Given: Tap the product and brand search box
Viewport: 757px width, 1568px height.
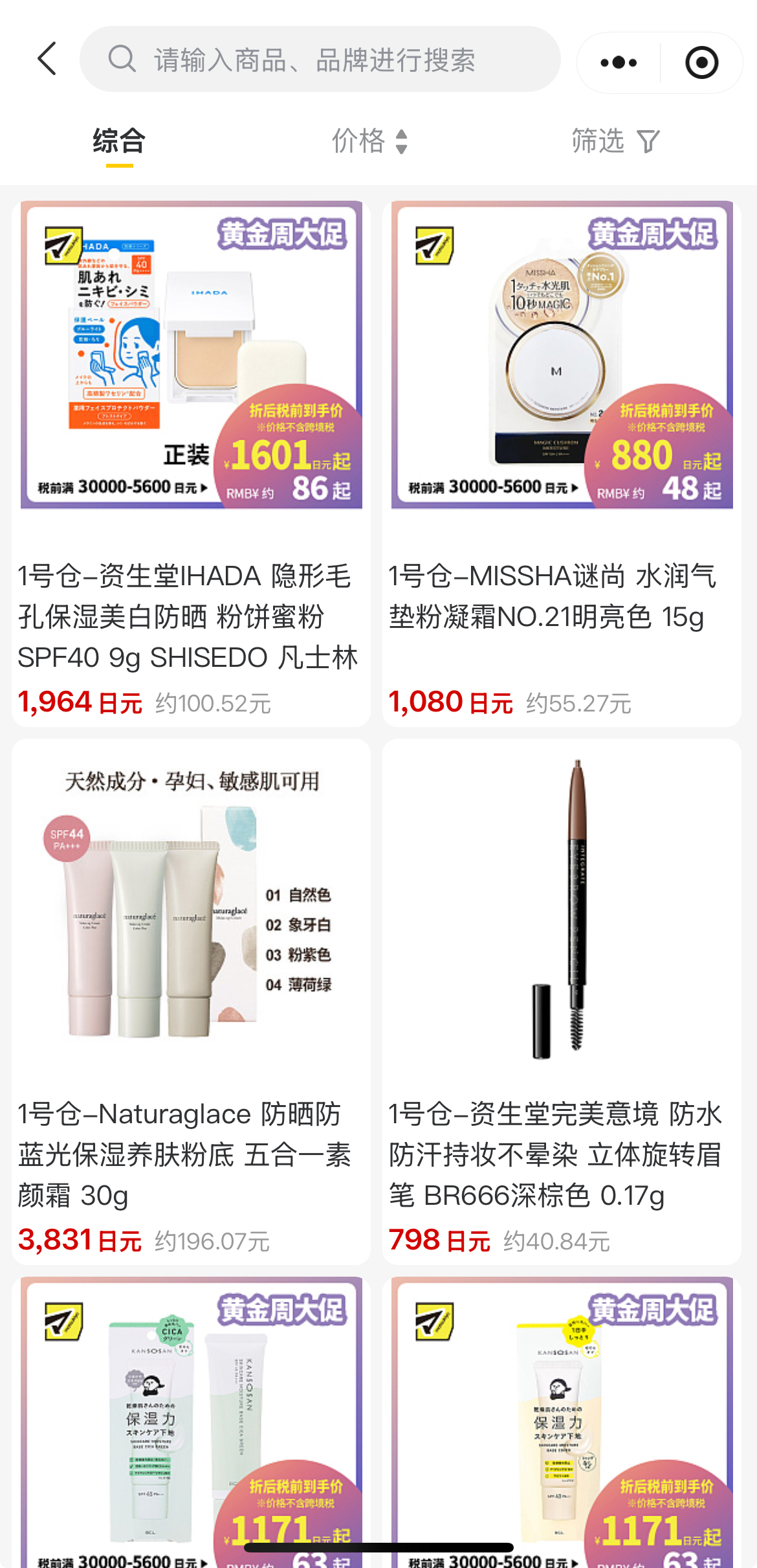Looking at the screenshot, I should (320, 60).
